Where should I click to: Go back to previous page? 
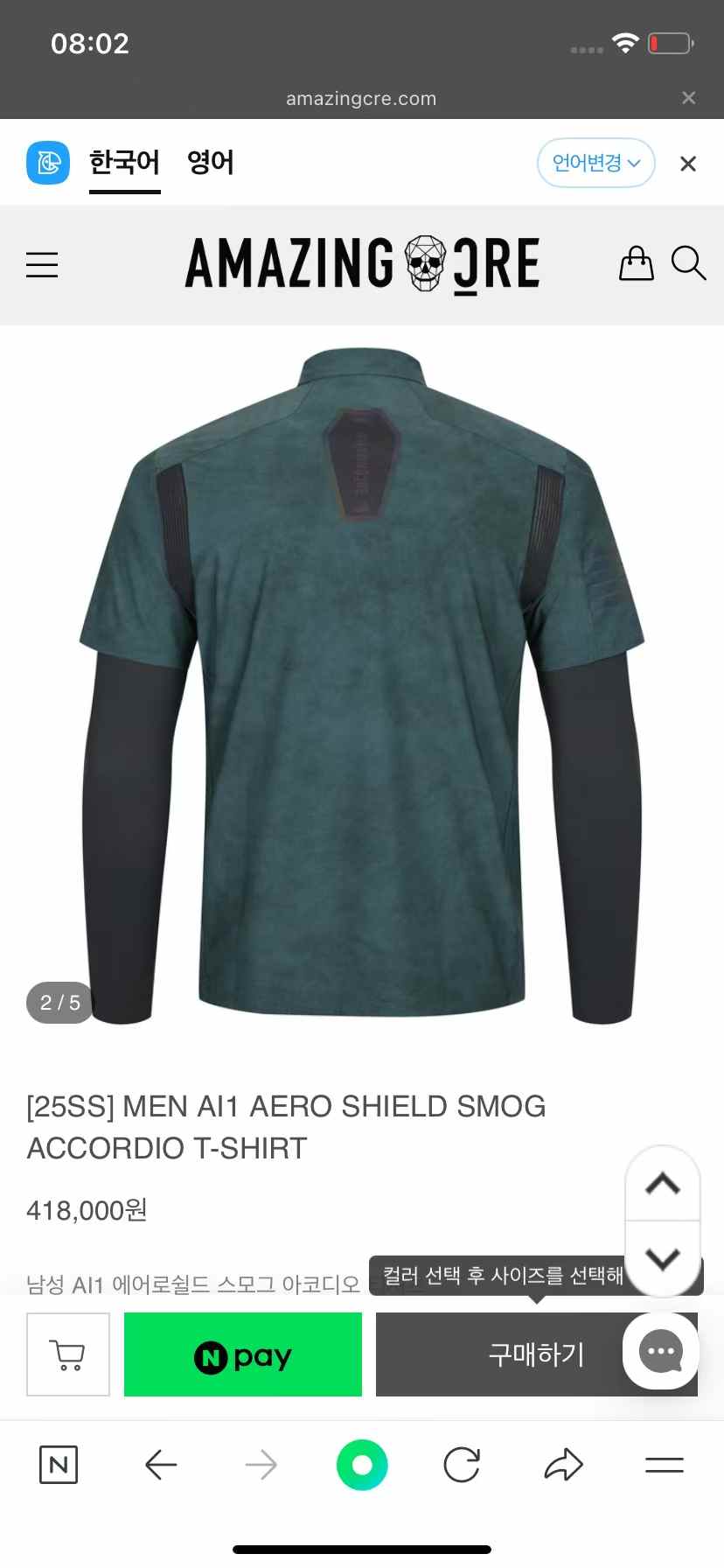(161, 1465)
